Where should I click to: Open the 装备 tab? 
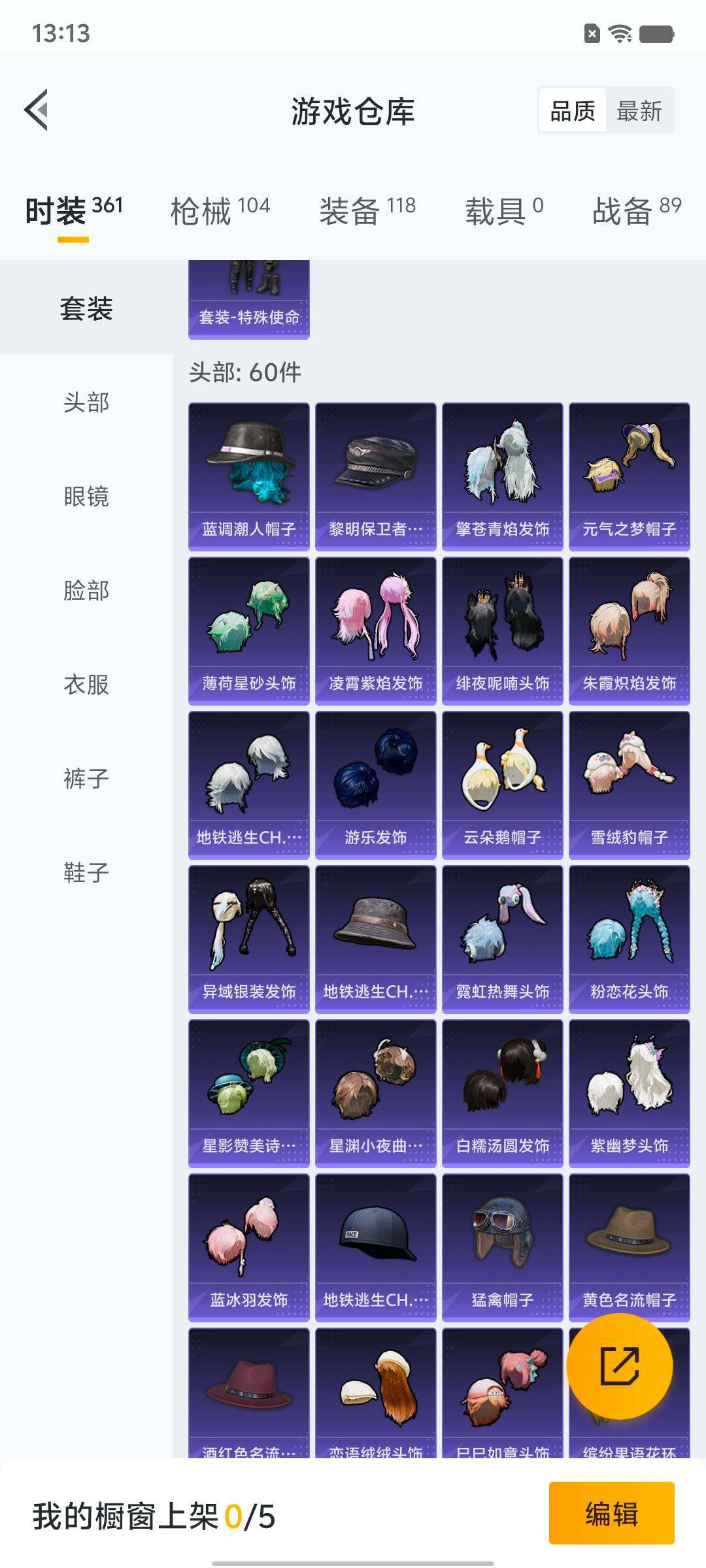[367, 211]
